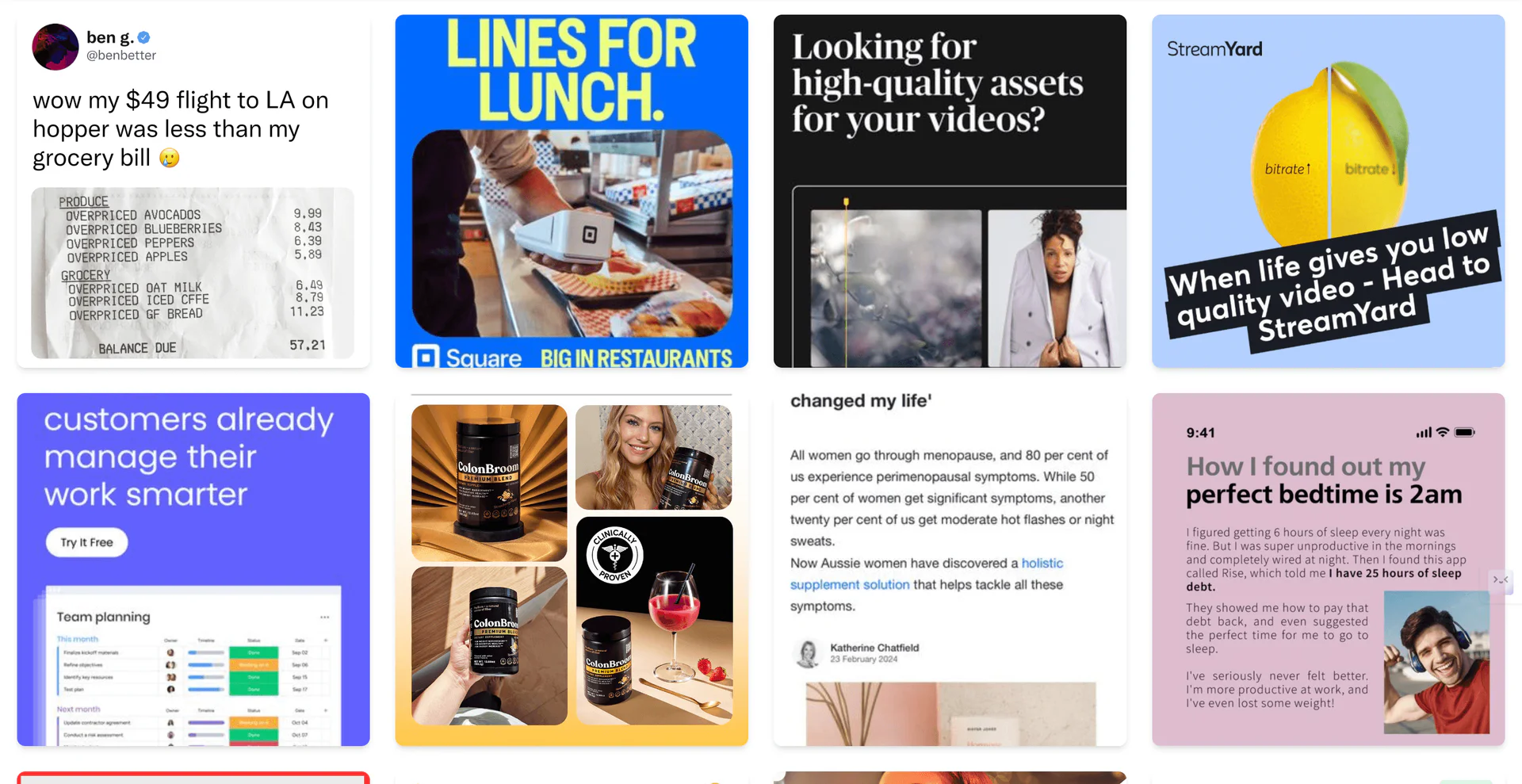This screenshot has height=784, width=1522.
Task: Open the menopause 'changed my life' article tile
Action: (950, 569)
